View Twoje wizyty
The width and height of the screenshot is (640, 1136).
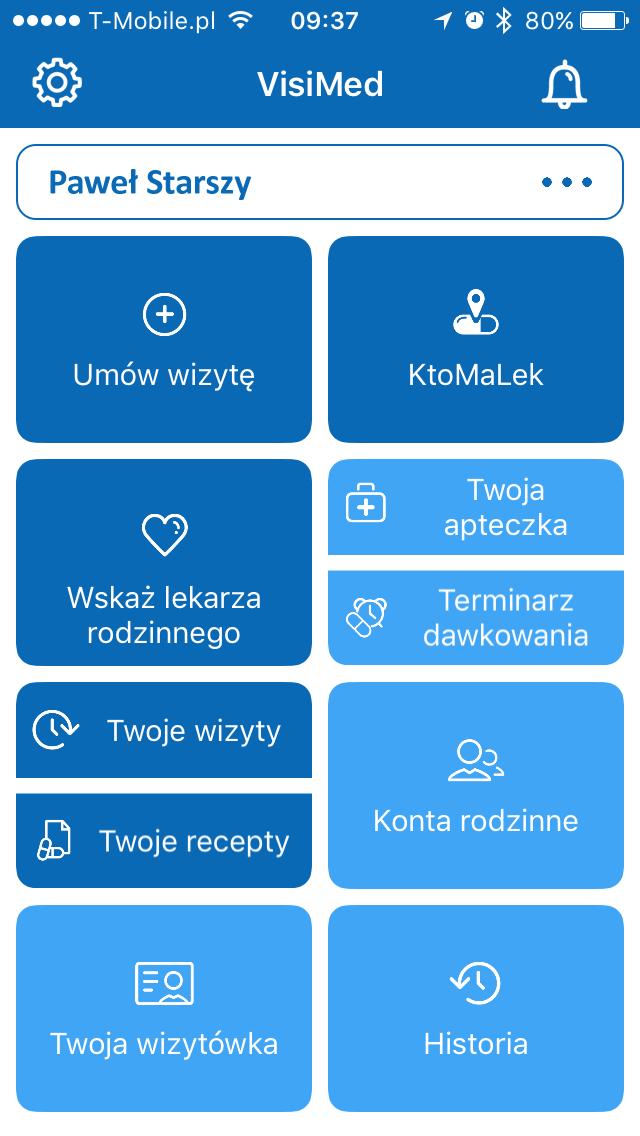[164, 730]
